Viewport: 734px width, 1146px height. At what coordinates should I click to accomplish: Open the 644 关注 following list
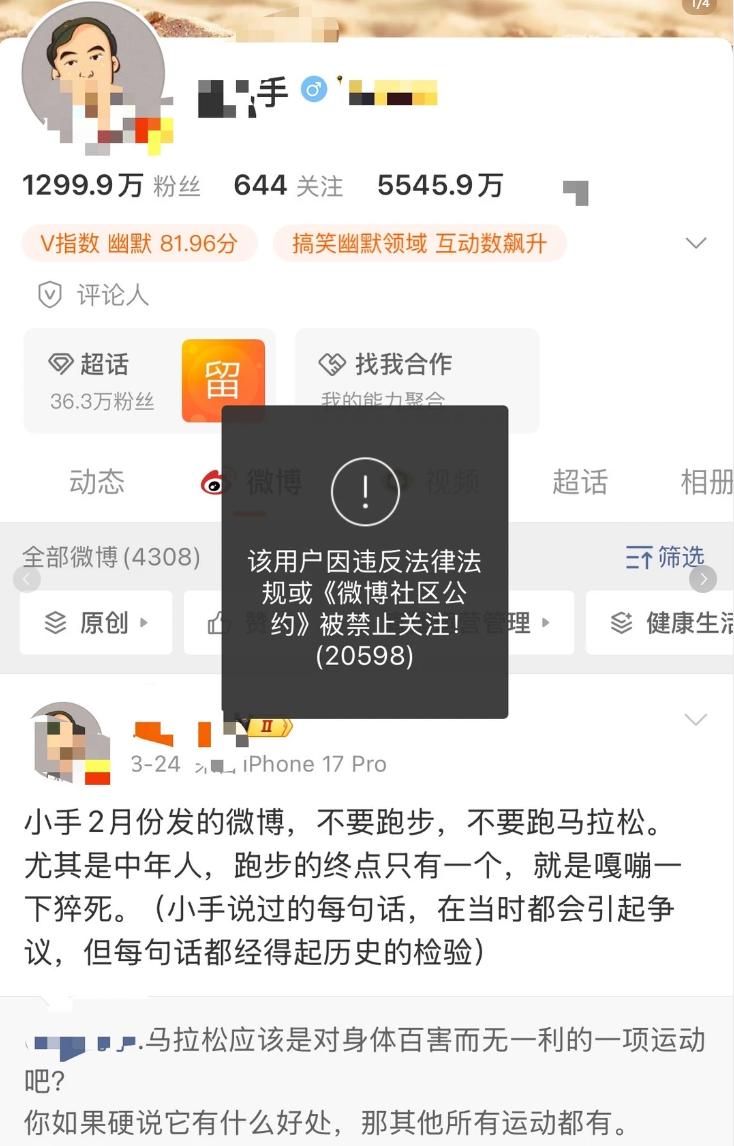(x=288, y=186)
